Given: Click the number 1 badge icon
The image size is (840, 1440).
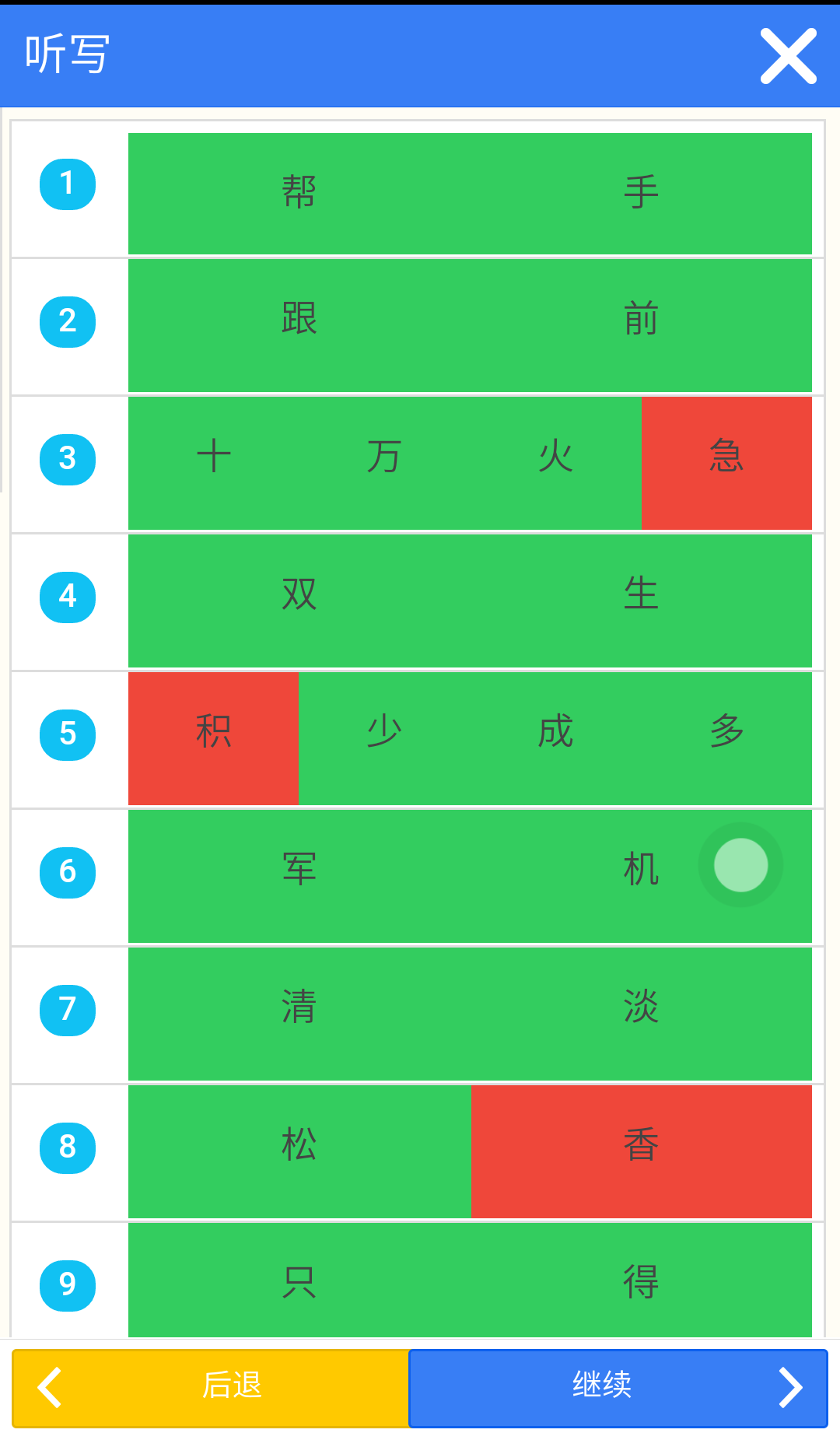Looking at the screenshot, I should 68,184.
